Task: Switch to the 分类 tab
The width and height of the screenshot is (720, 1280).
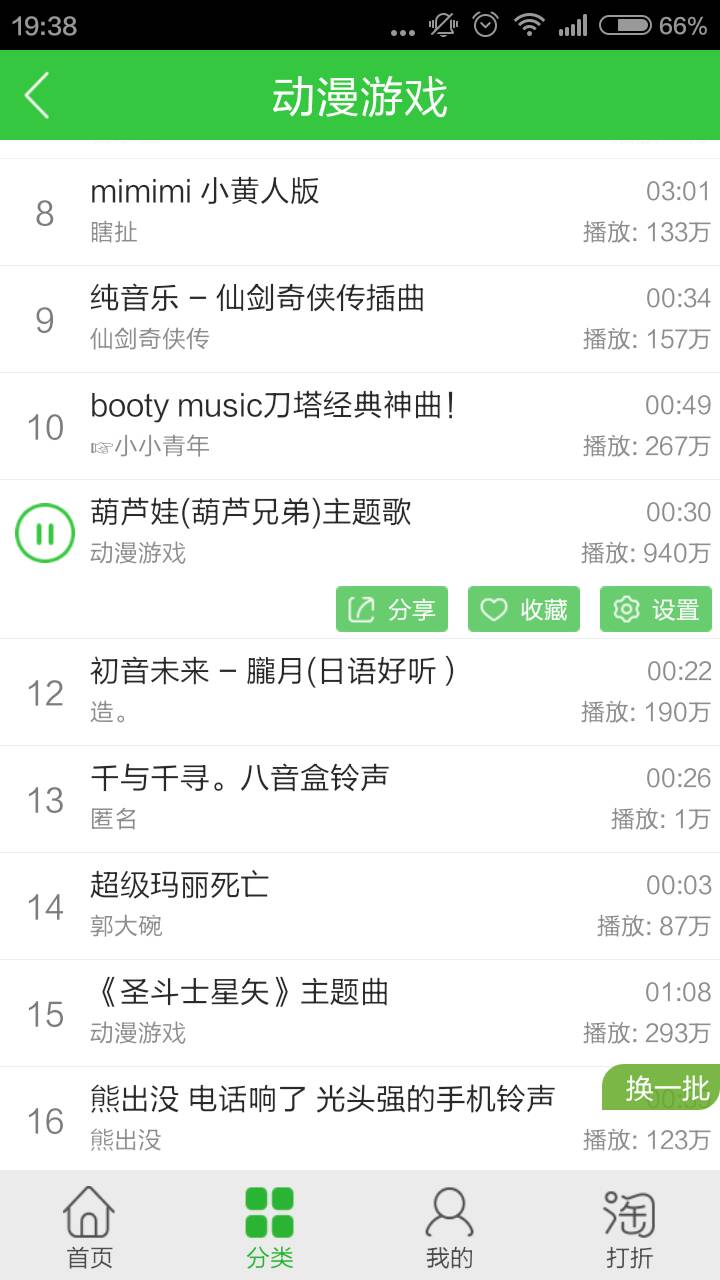Action: click(270, 1226)
